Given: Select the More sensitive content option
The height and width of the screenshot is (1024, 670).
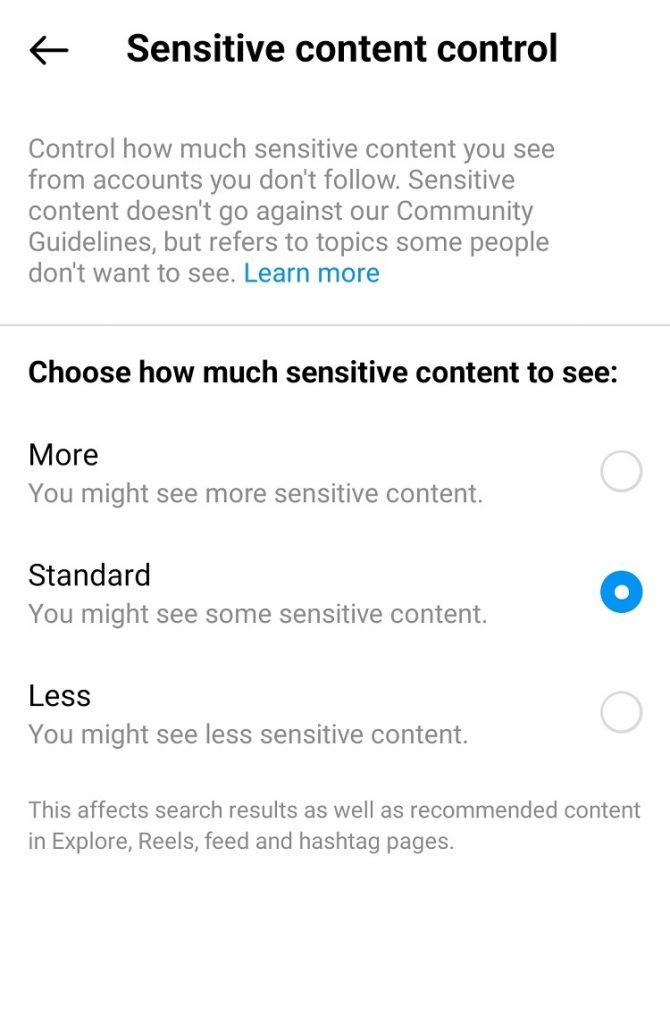Looking at the screenshot, I should (x=620, y=471).
